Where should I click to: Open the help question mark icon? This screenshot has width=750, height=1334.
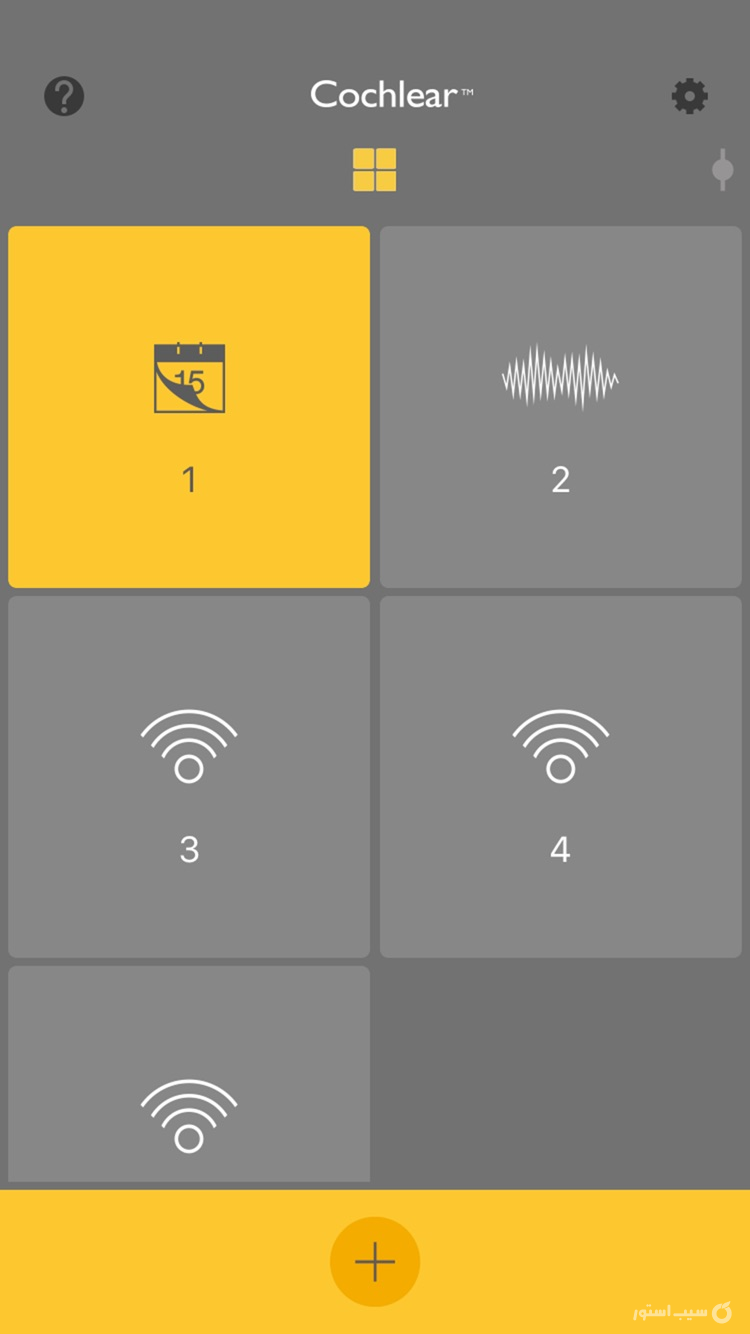64,96
